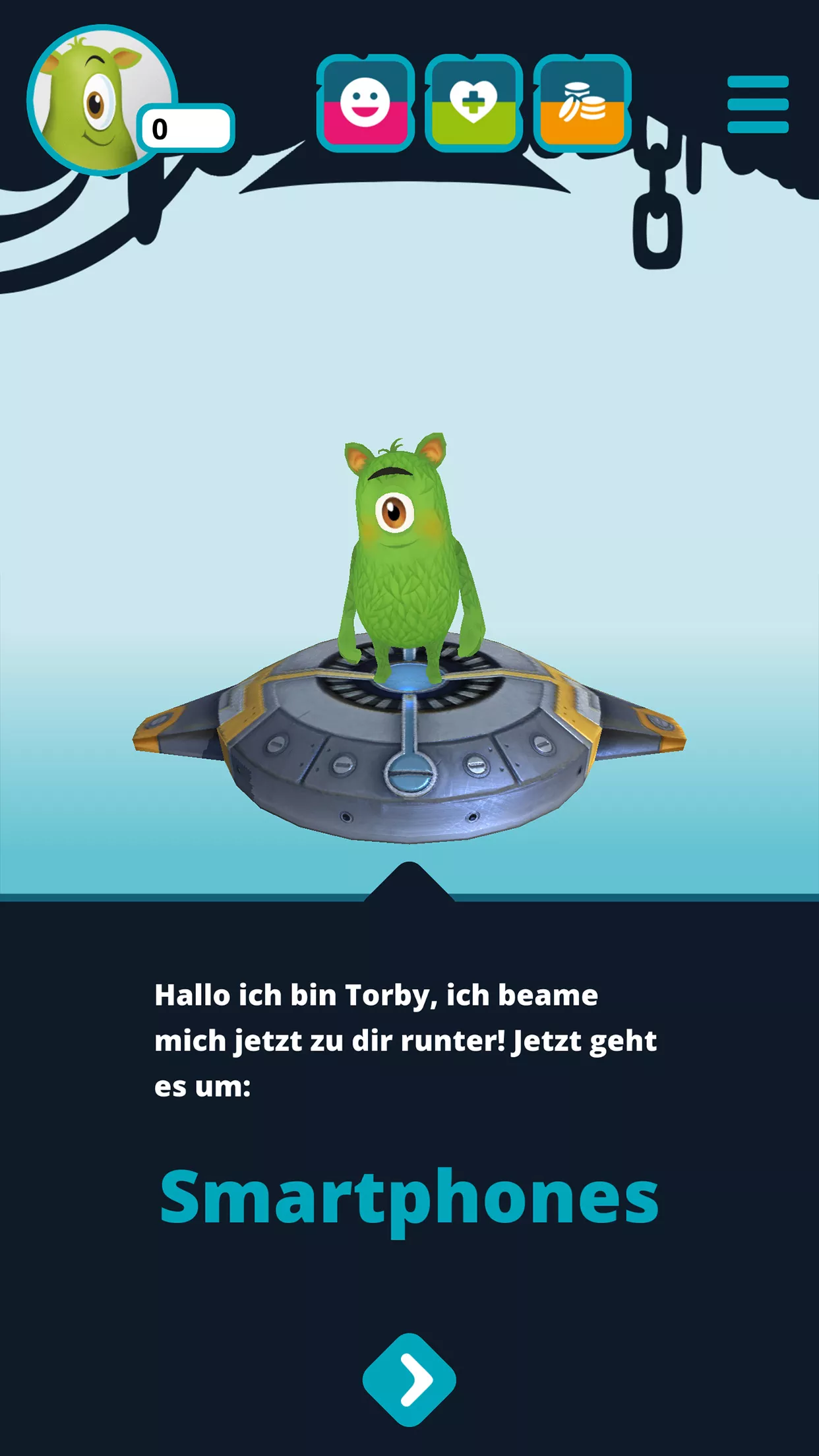
Task: Open the hamburger menu
Action: tap(758, 104)
